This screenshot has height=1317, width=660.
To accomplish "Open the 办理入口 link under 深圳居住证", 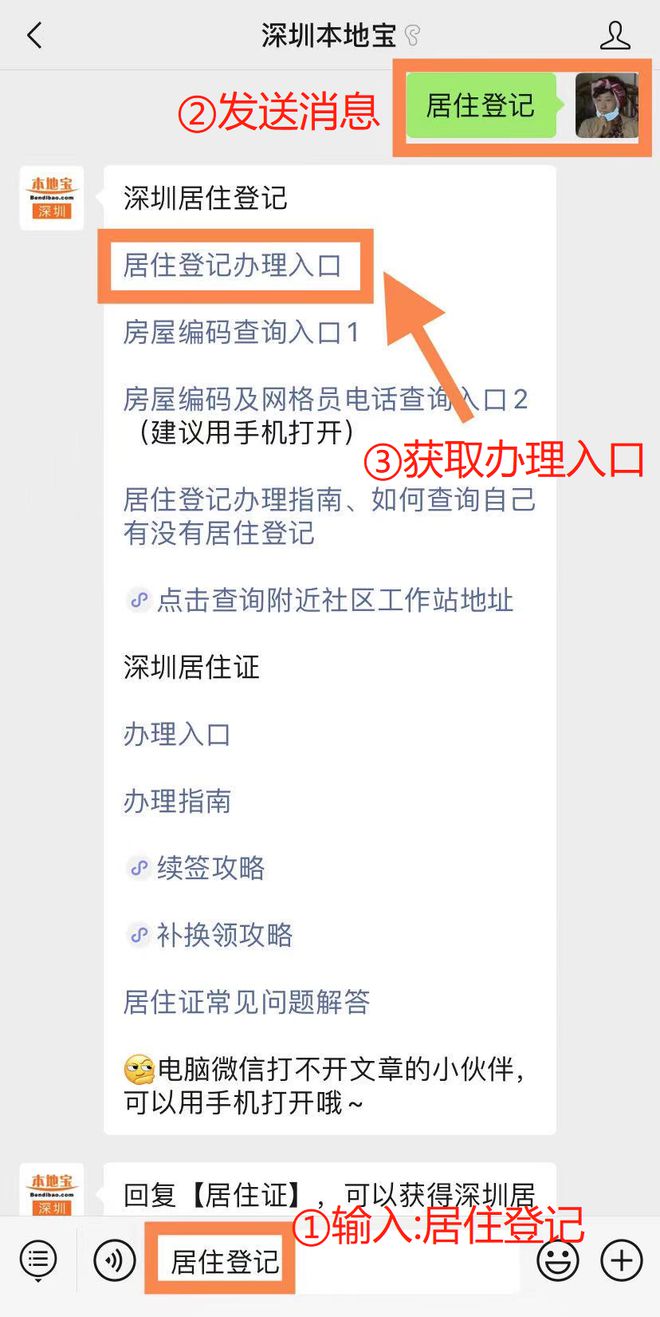I will coord(177,734).
